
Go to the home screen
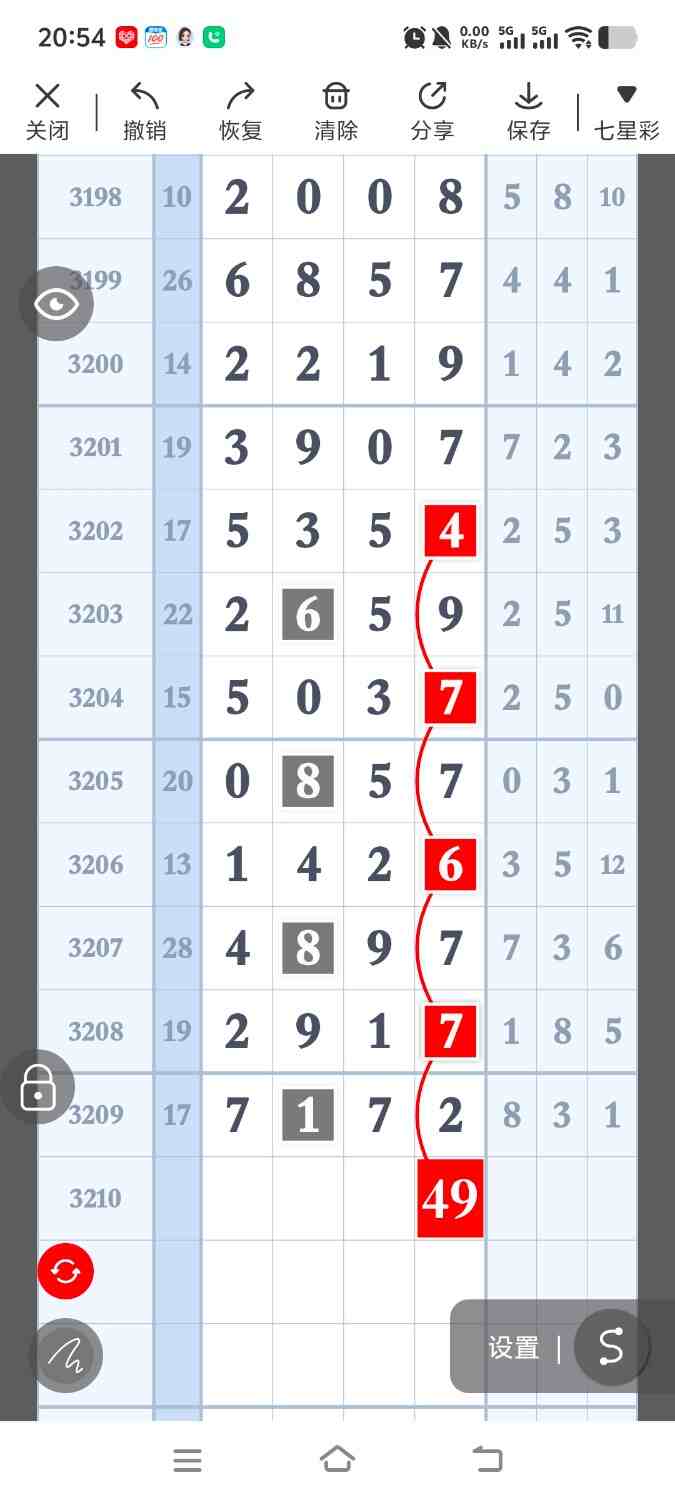tap(337, 1460)
